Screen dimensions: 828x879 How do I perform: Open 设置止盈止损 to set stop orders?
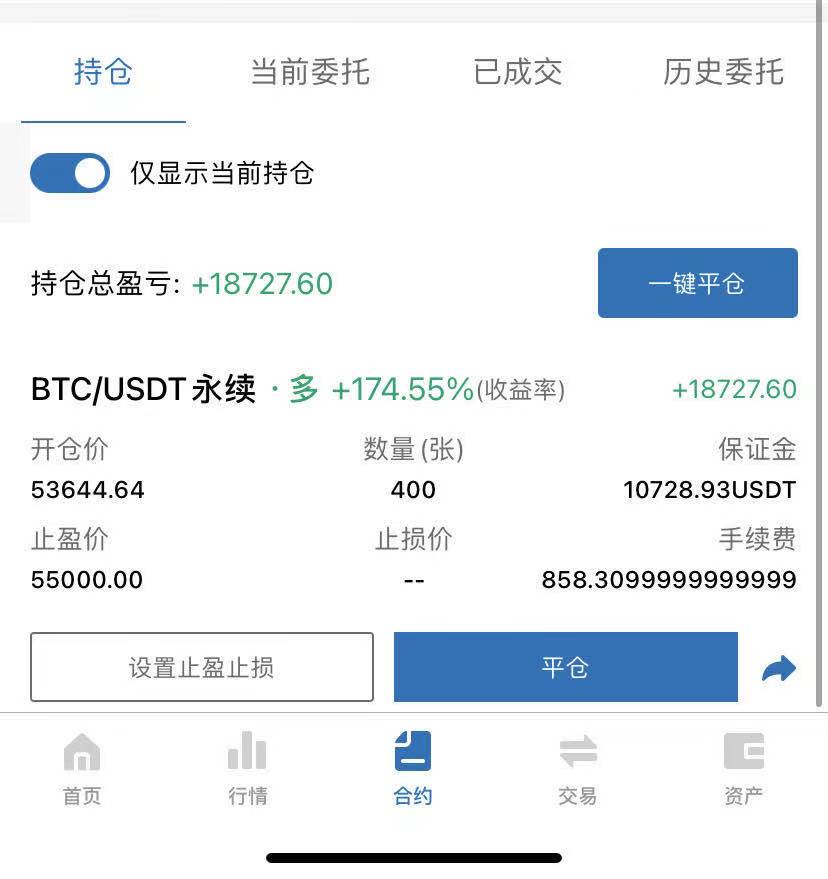[202, 667]
